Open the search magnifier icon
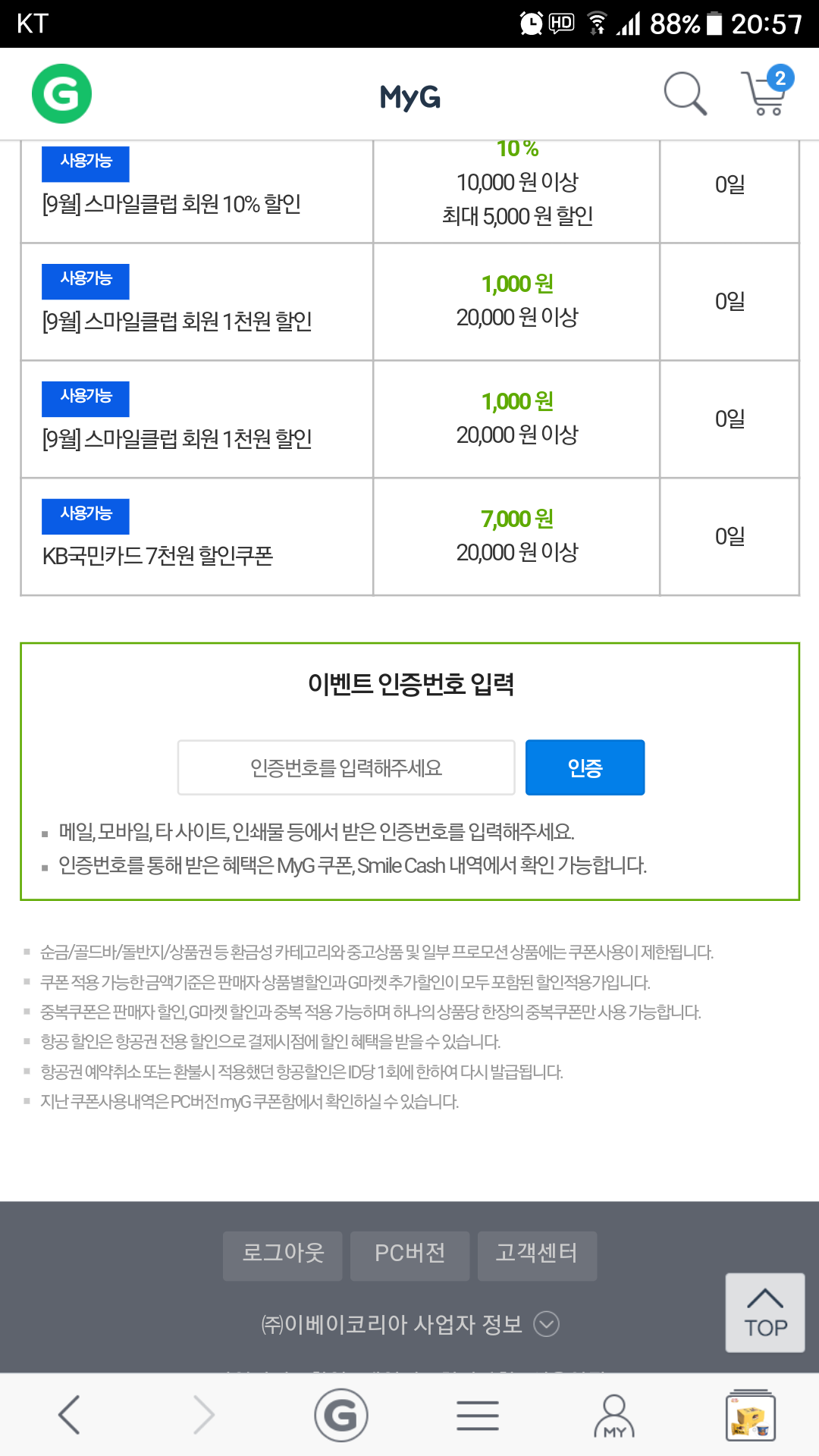This screenshot has height=1456, width=819. [685, 94]
